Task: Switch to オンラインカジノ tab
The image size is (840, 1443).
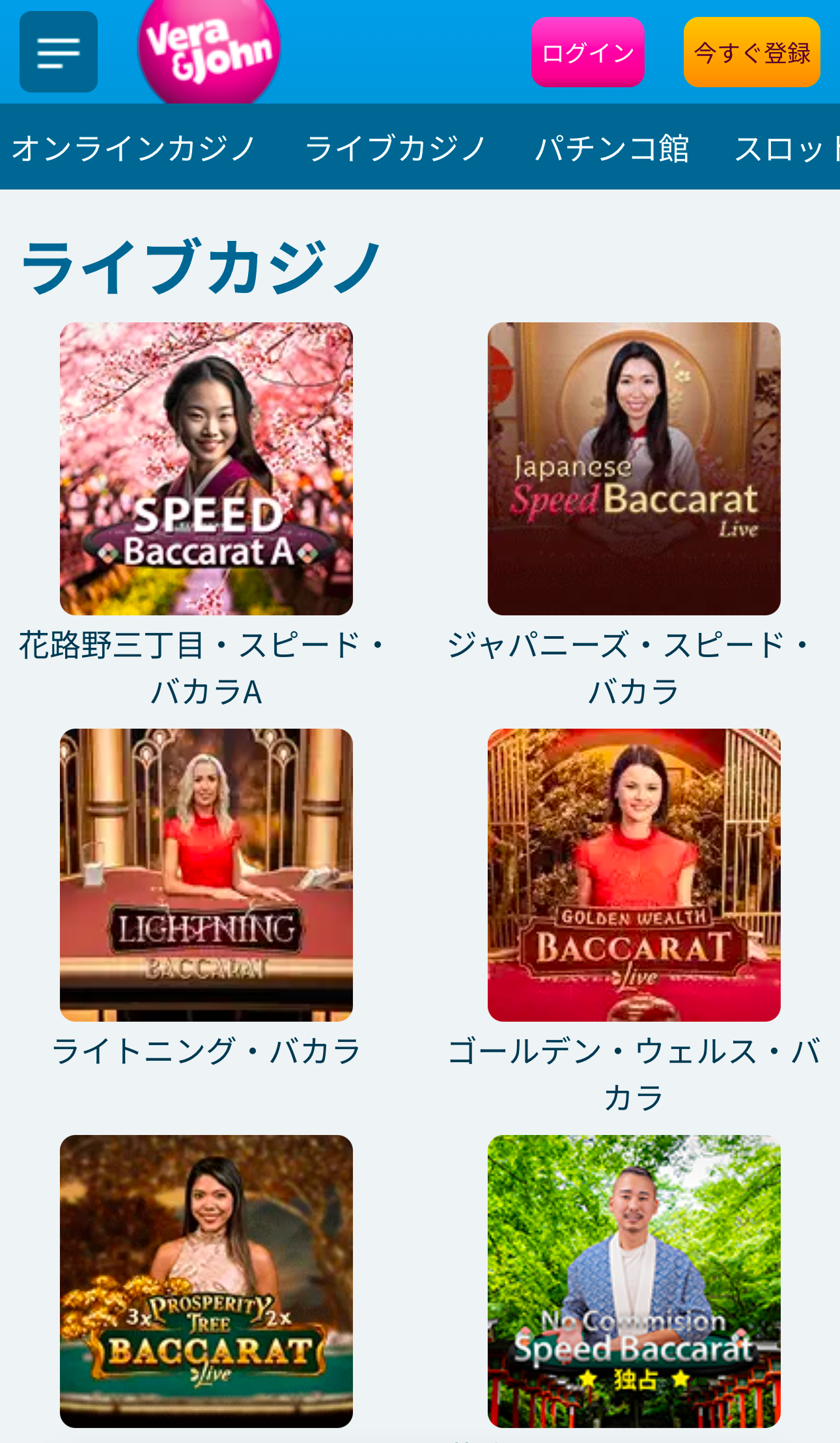Action: tap(133, 148)
